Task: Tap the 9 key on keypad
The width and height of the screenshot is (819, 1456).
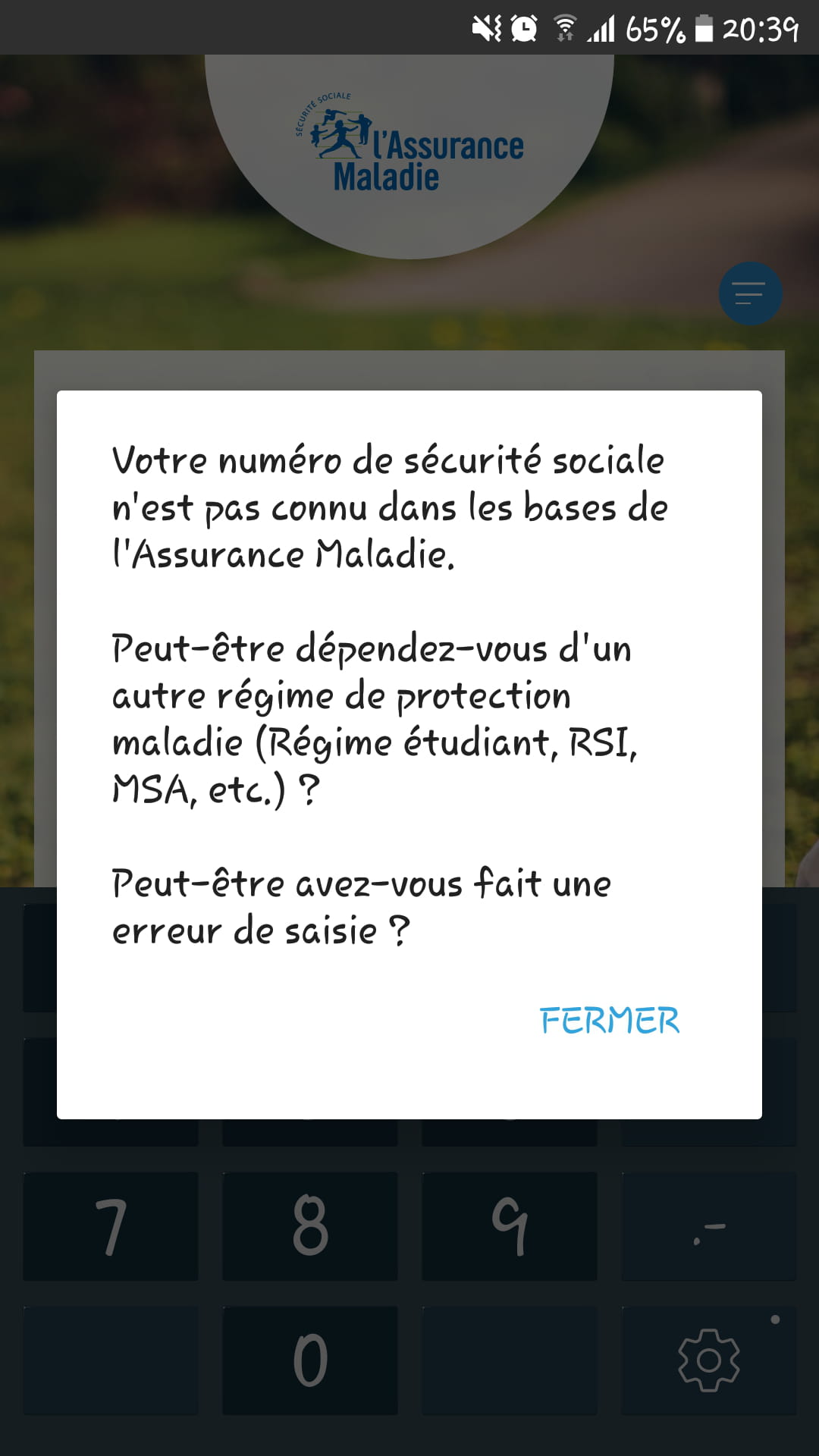Action: [x=510, y=1226]
